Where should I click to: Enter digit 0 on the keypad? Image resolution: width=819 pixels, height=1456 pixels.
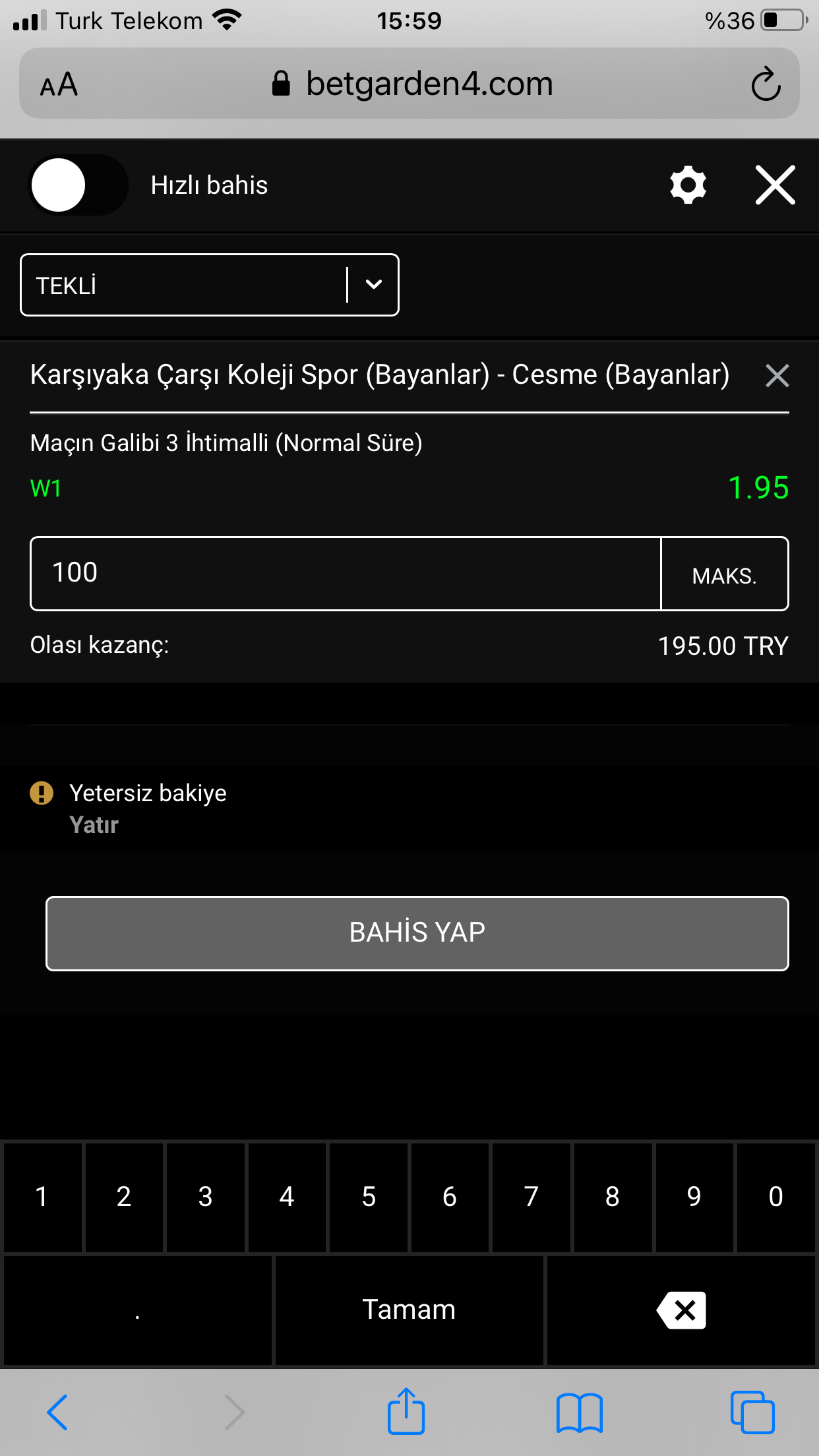point(776,1197)
